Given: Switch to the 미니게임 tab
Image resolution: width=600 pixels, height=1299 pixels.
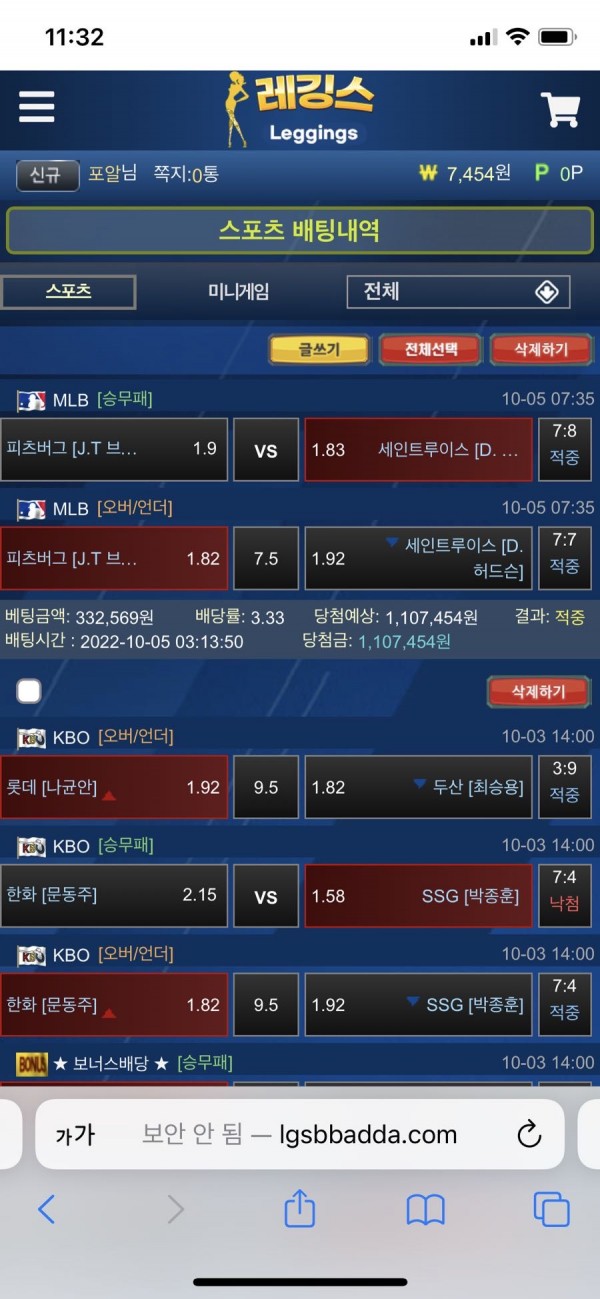Looking at the screenshot, I should [x=238, y=292].
